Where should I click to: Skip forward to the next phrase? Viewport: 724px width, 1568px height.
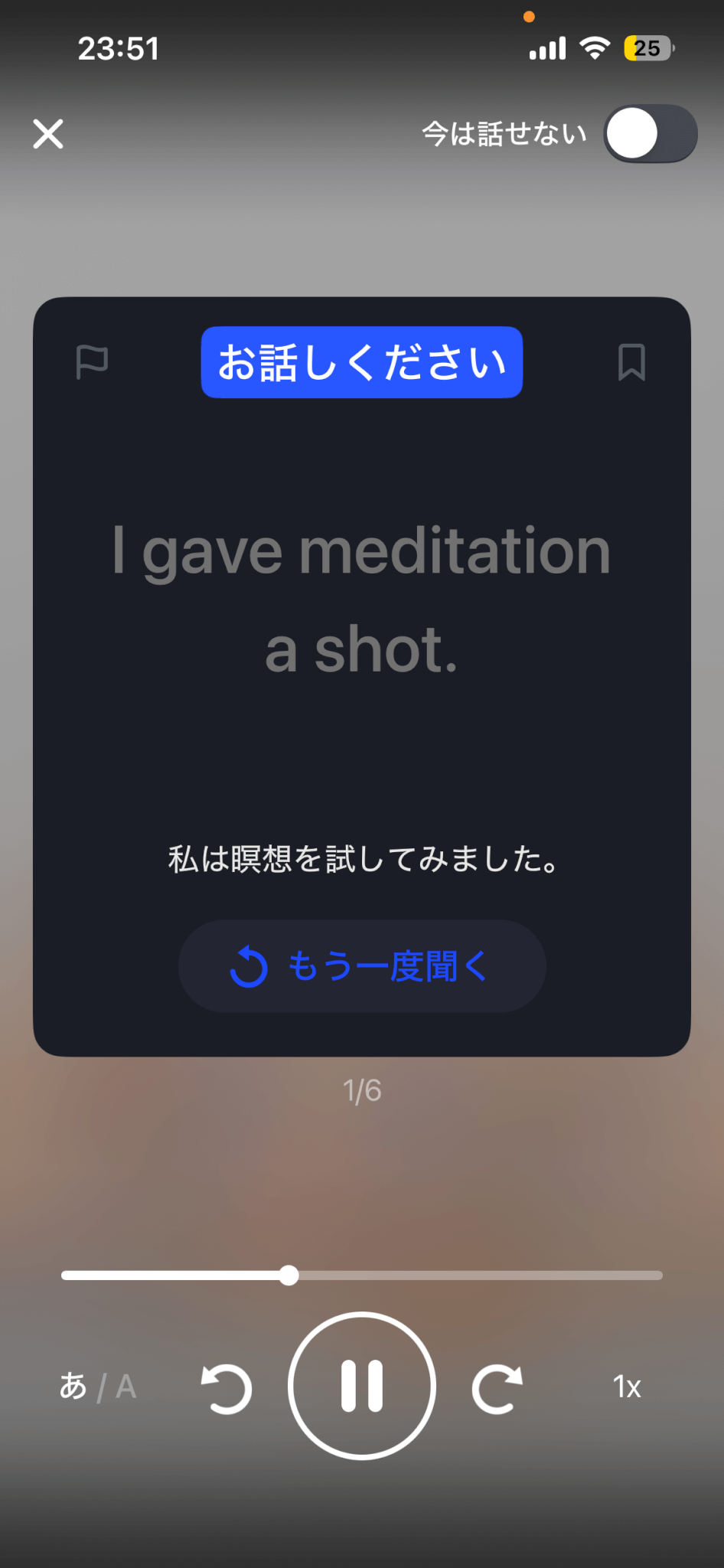[497, 1387]
